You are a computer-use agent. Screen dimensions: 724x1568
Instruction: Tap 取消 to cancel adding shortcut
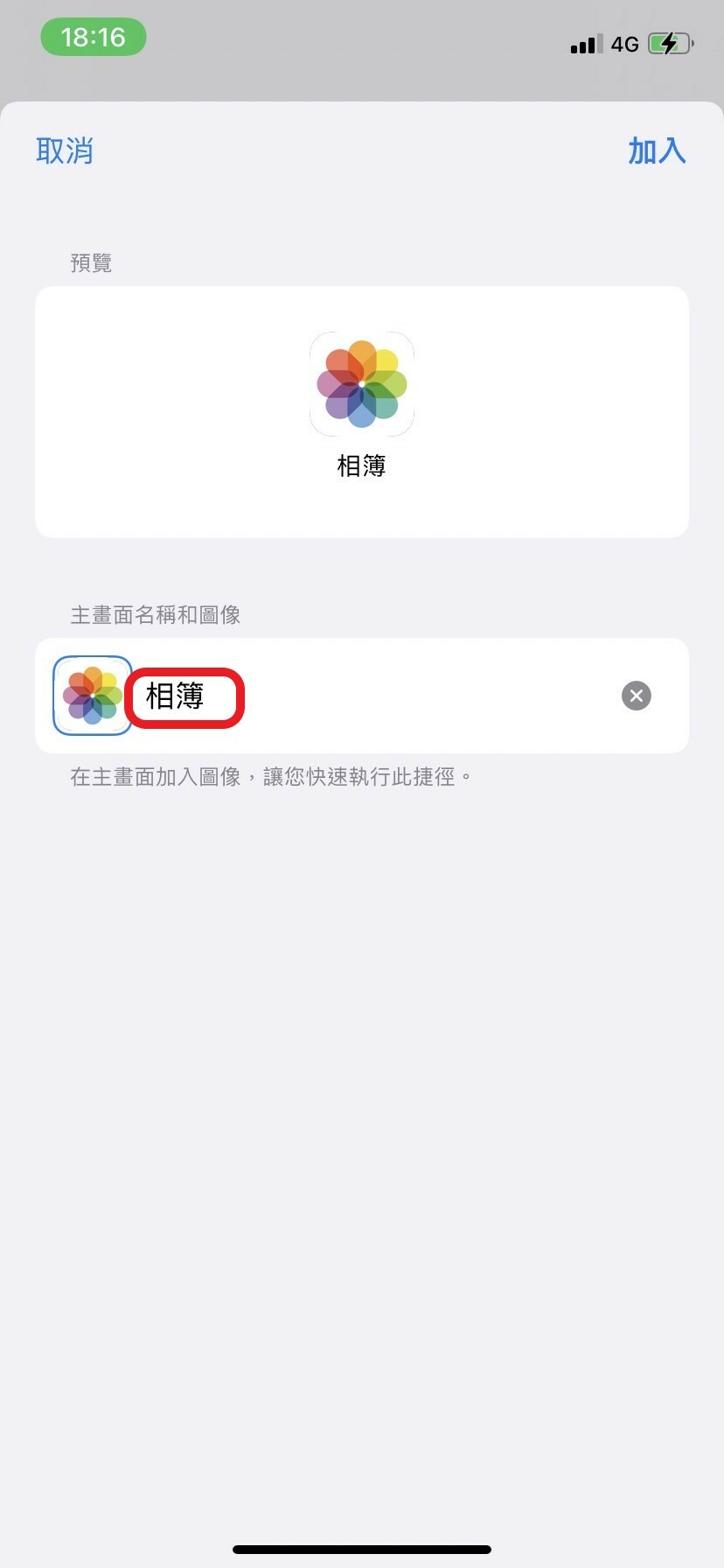pyautogui.click(x=64, y=151)
